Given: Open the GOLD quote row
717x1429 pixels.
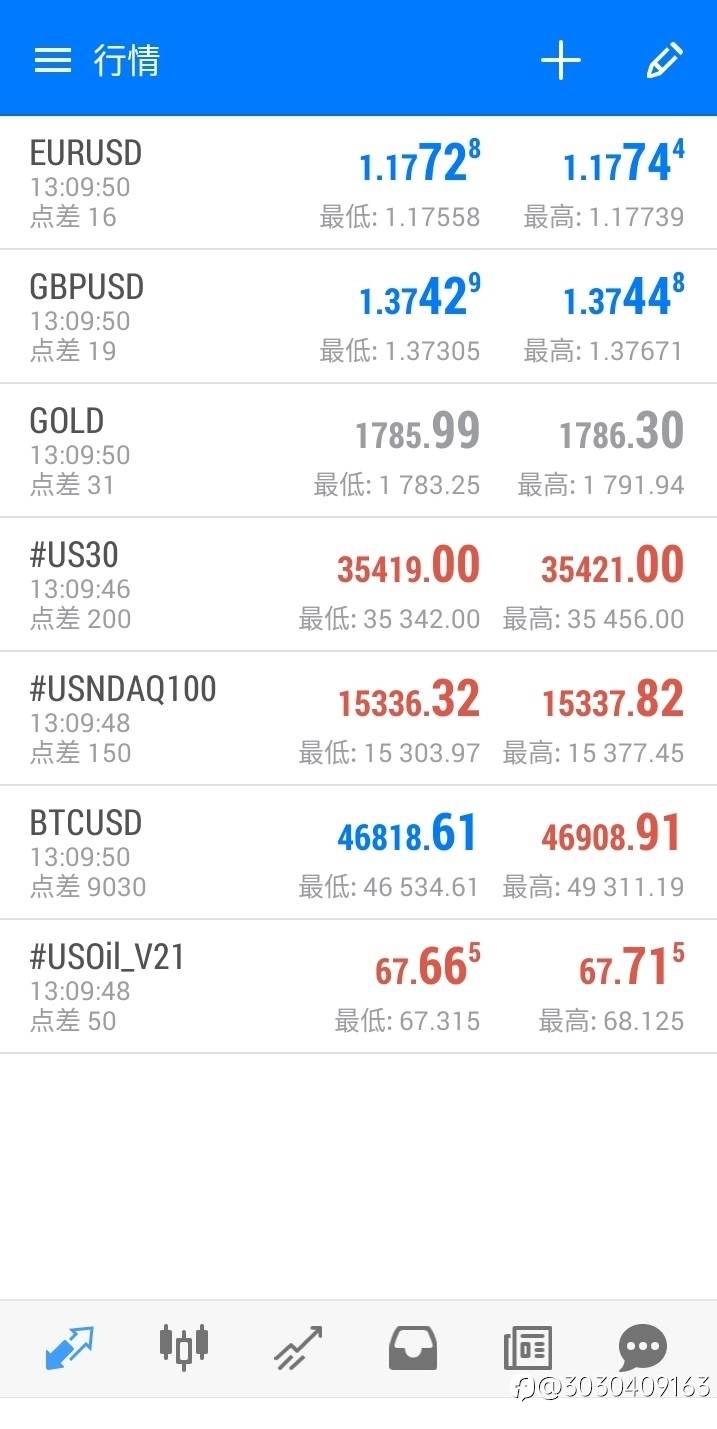Looking at the screenshot, I should pos(358,451).
